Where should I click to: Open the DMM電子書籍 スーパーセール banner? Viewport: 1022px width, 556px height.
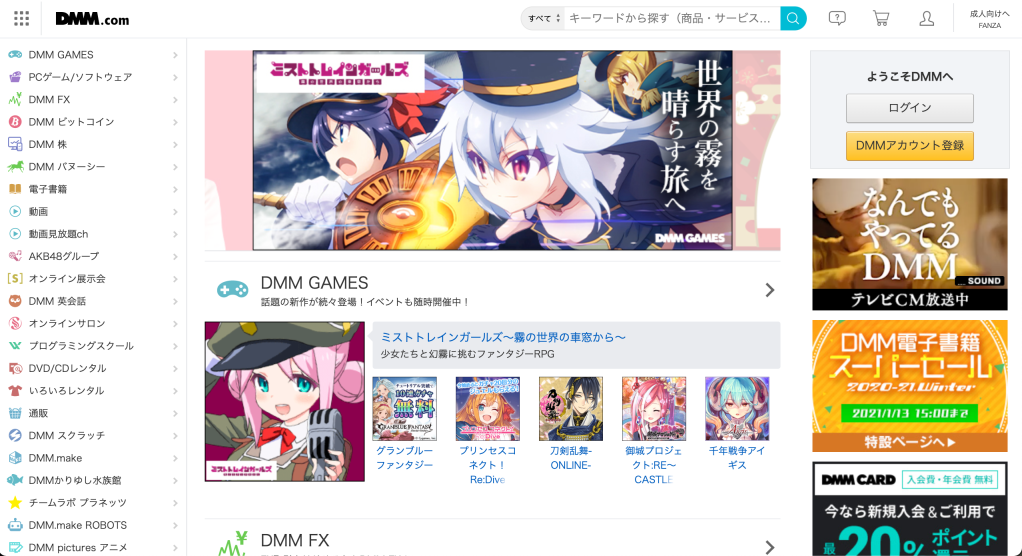909,385
